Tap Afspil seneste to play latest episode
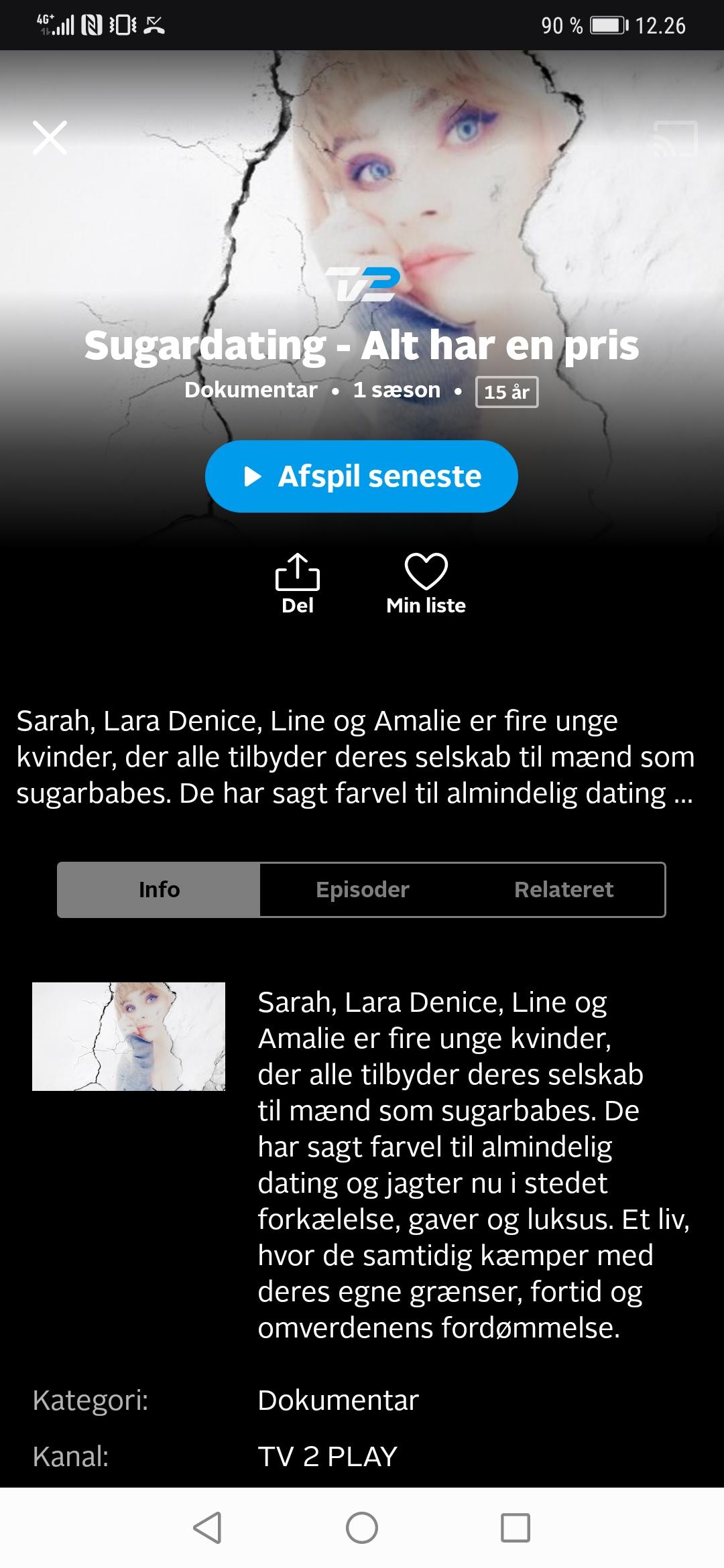The width and height of the screenshot is (724, 1568). [361, 476]
